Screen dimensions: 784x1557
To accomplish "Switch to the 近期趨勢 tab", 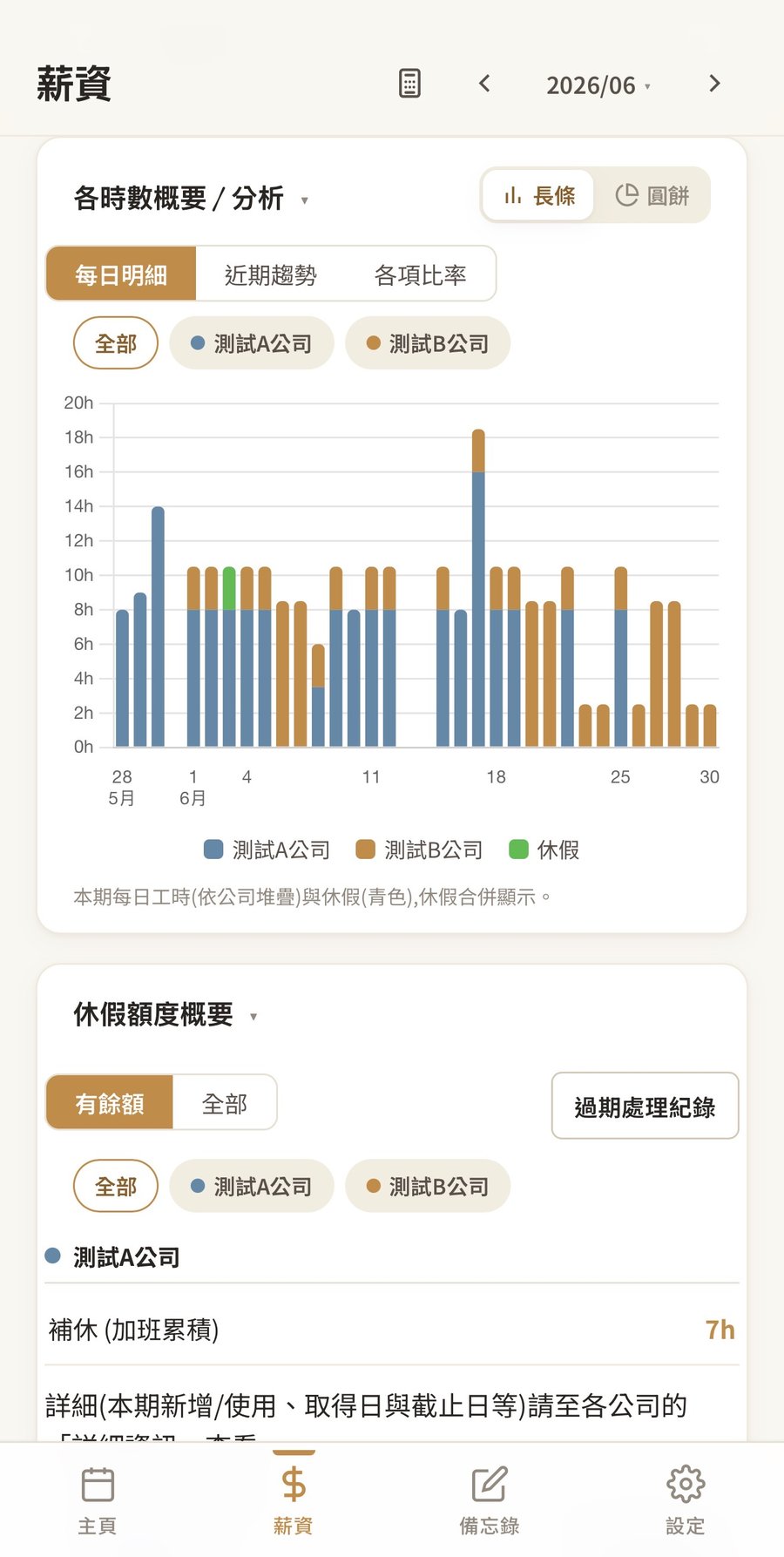I will coord(271,274).
